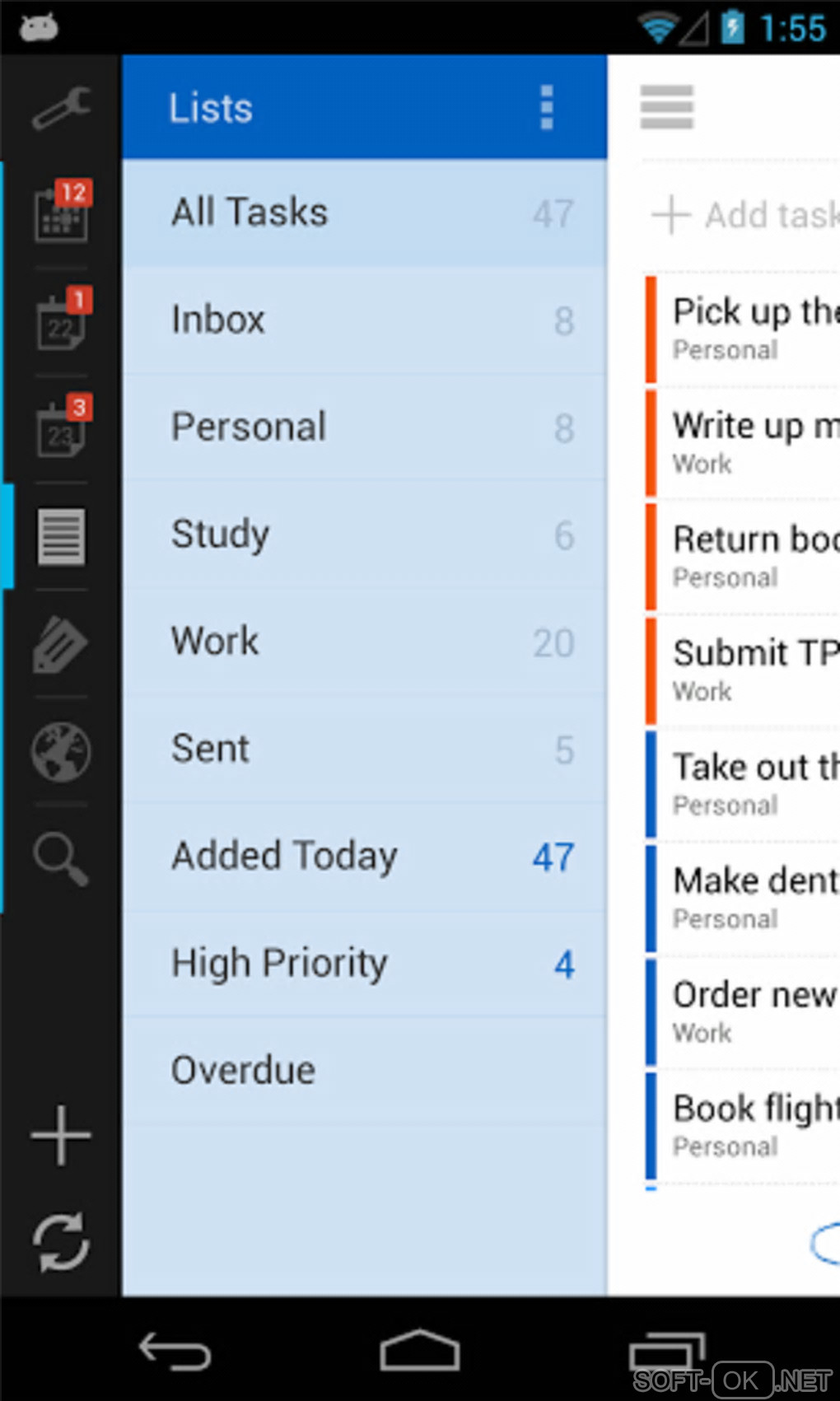
Task: Open the Study list
Action: point(364,535)
